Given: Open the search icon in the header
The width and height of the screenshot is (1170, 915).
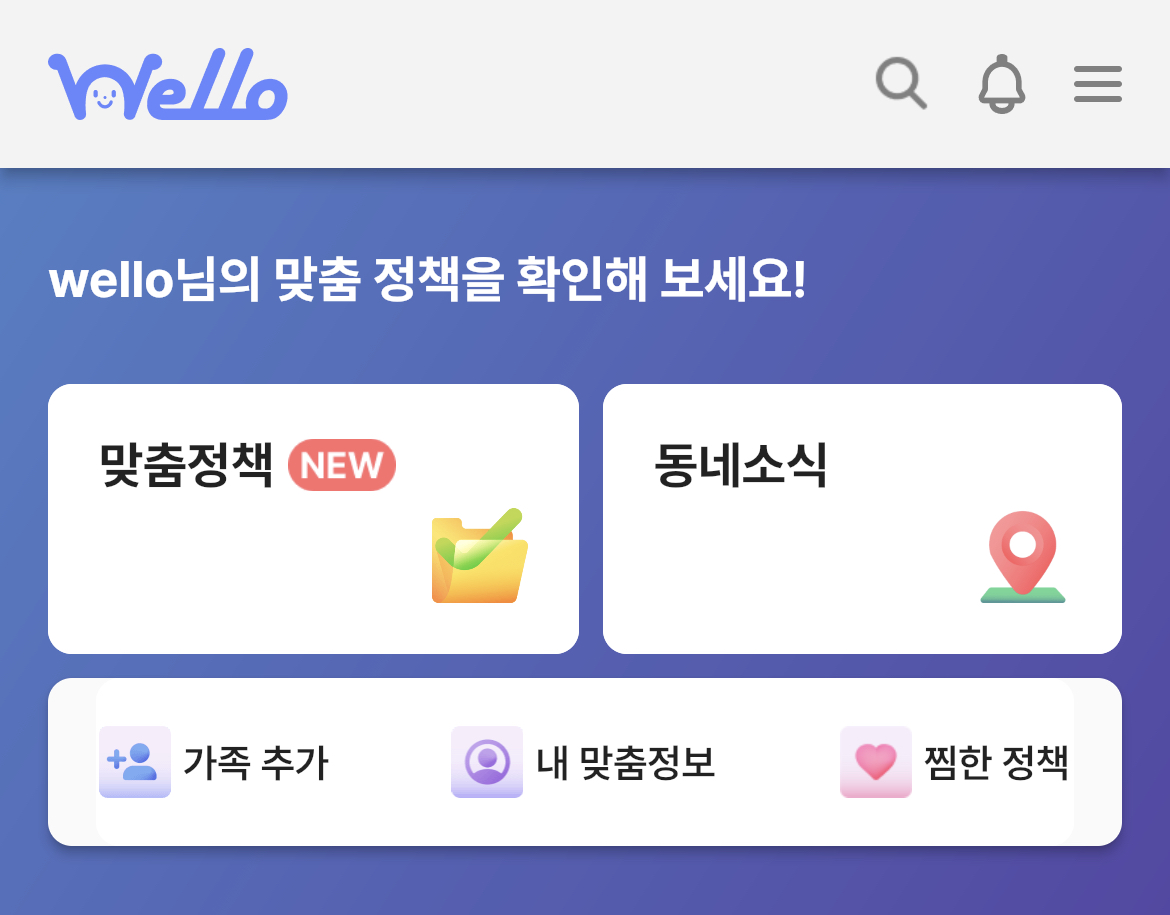Looking at the screenshot, I should point(901,83).
